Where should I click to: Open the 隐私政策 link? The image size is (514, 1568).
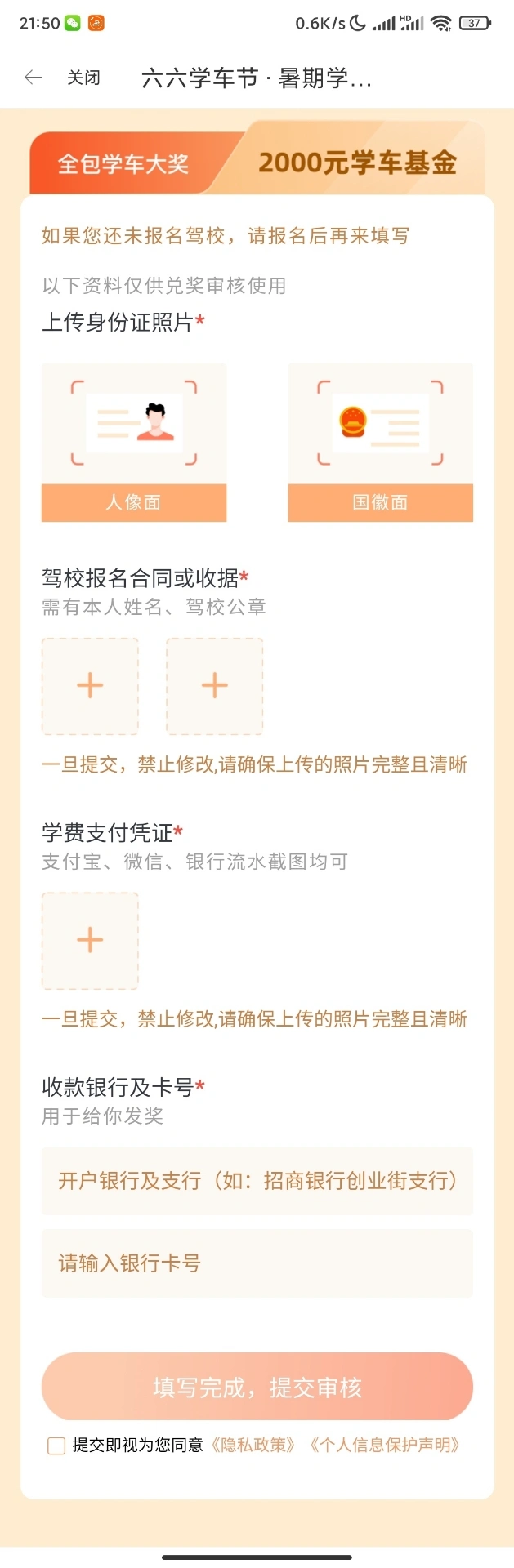pos(253,1445)
